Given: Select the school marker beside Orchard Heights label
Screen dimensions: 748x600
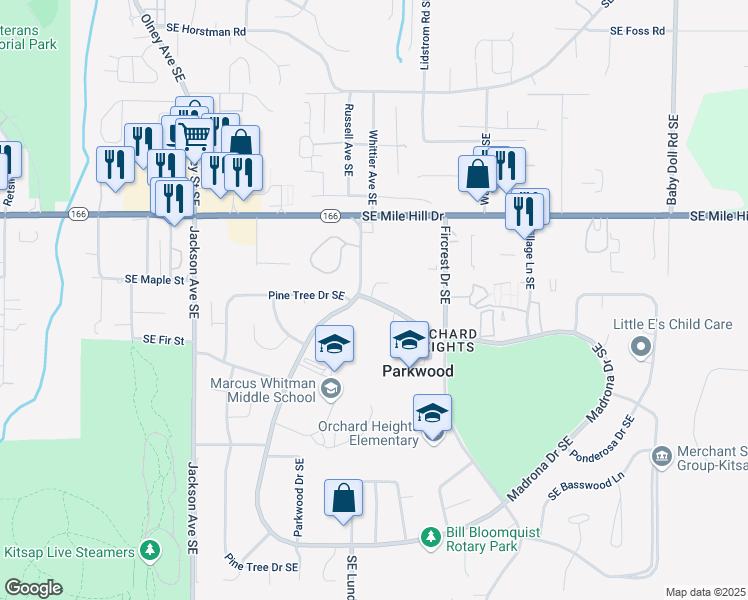Looking at the screenshot, I should coord(408,341).
